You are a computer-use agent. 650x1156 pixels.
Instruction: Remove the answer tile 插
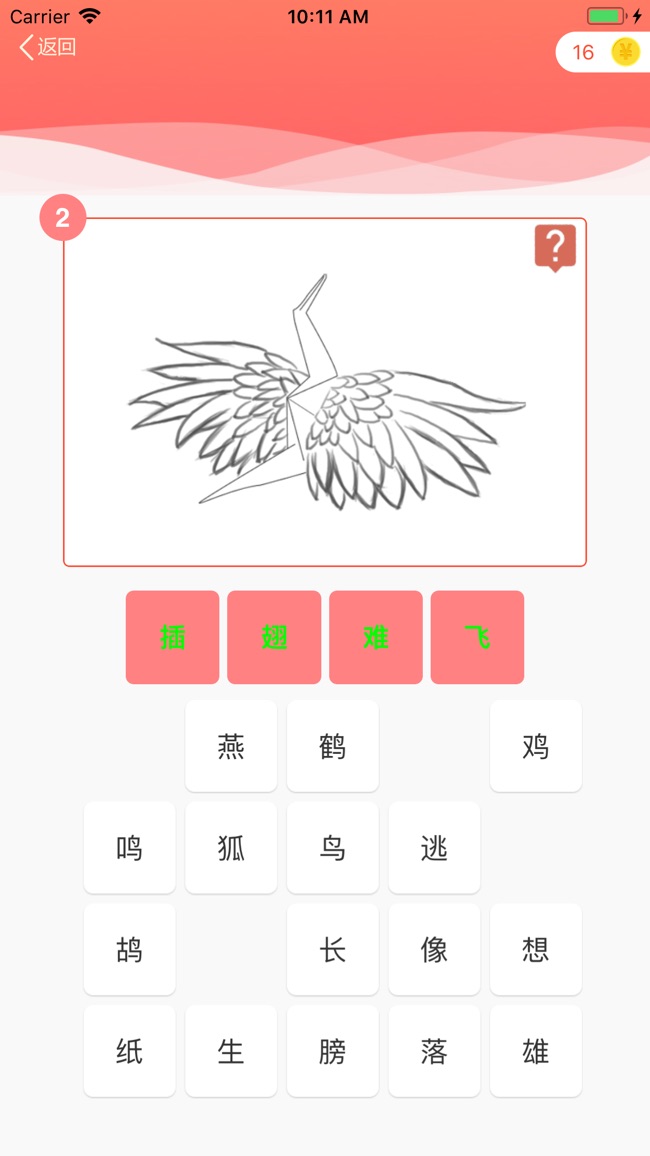tap(172, 637)
